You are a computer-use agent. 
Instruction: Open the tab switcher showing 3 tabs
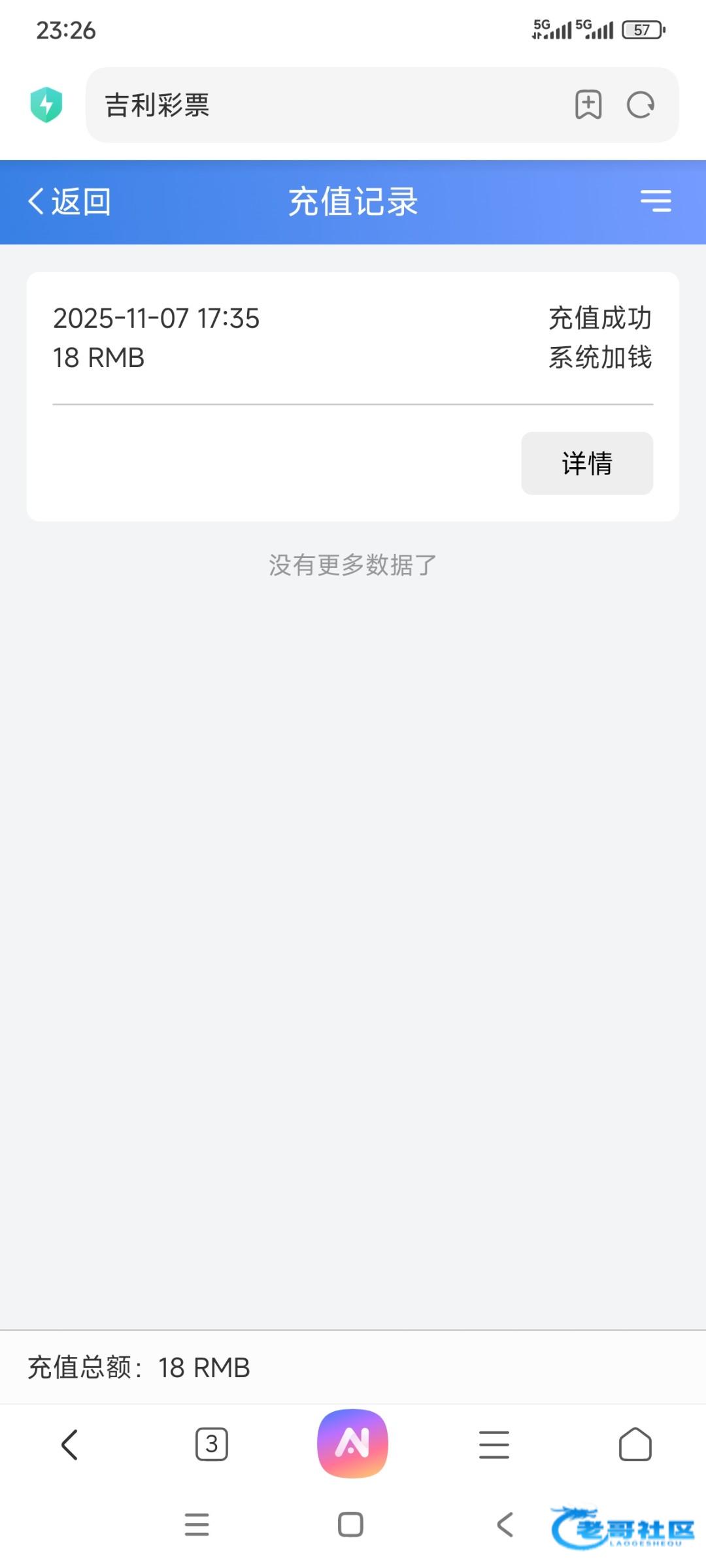click(211, 1445)
